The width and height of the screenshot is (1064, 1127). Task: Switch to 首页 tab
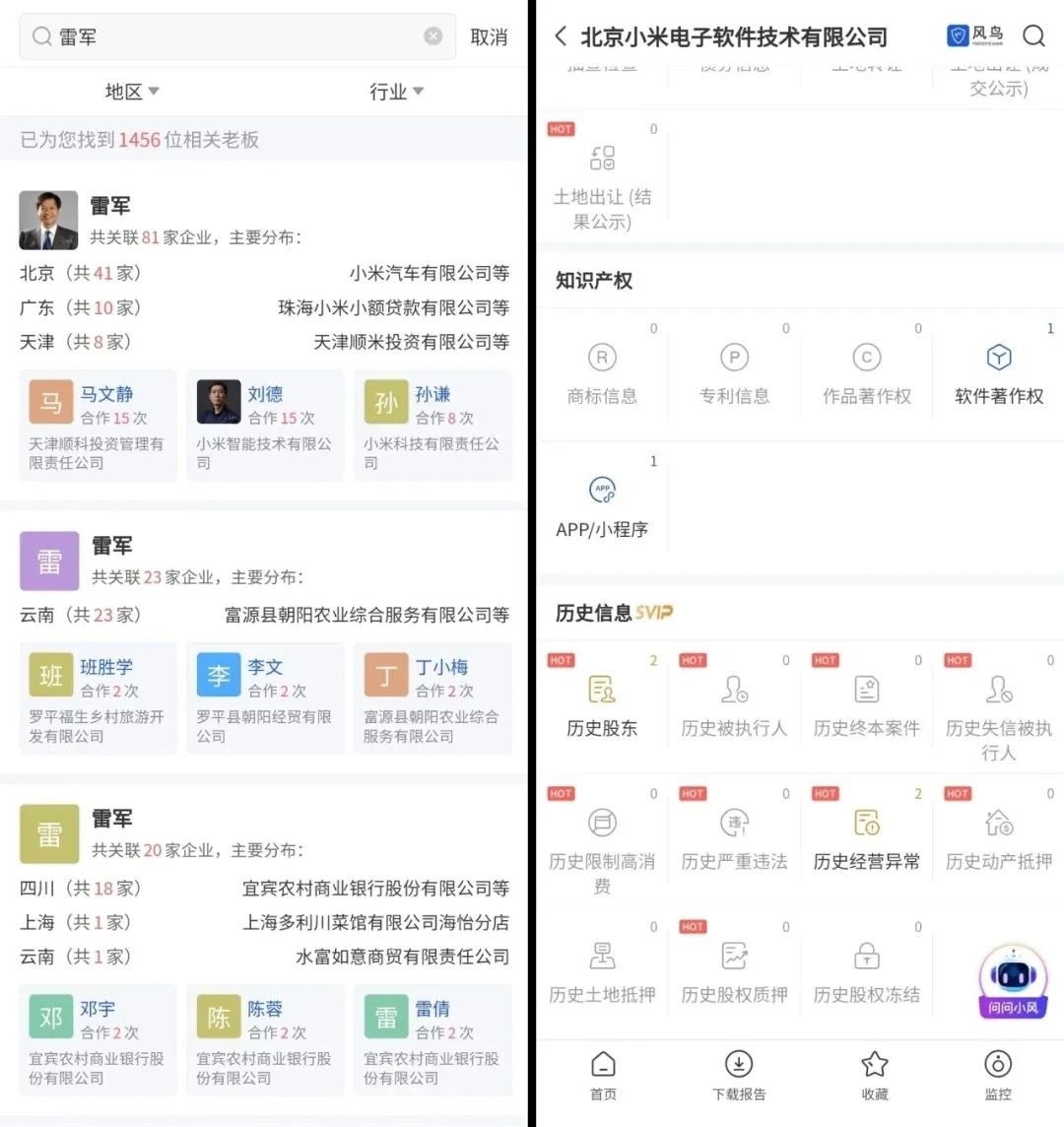[x=603, y=1076]
